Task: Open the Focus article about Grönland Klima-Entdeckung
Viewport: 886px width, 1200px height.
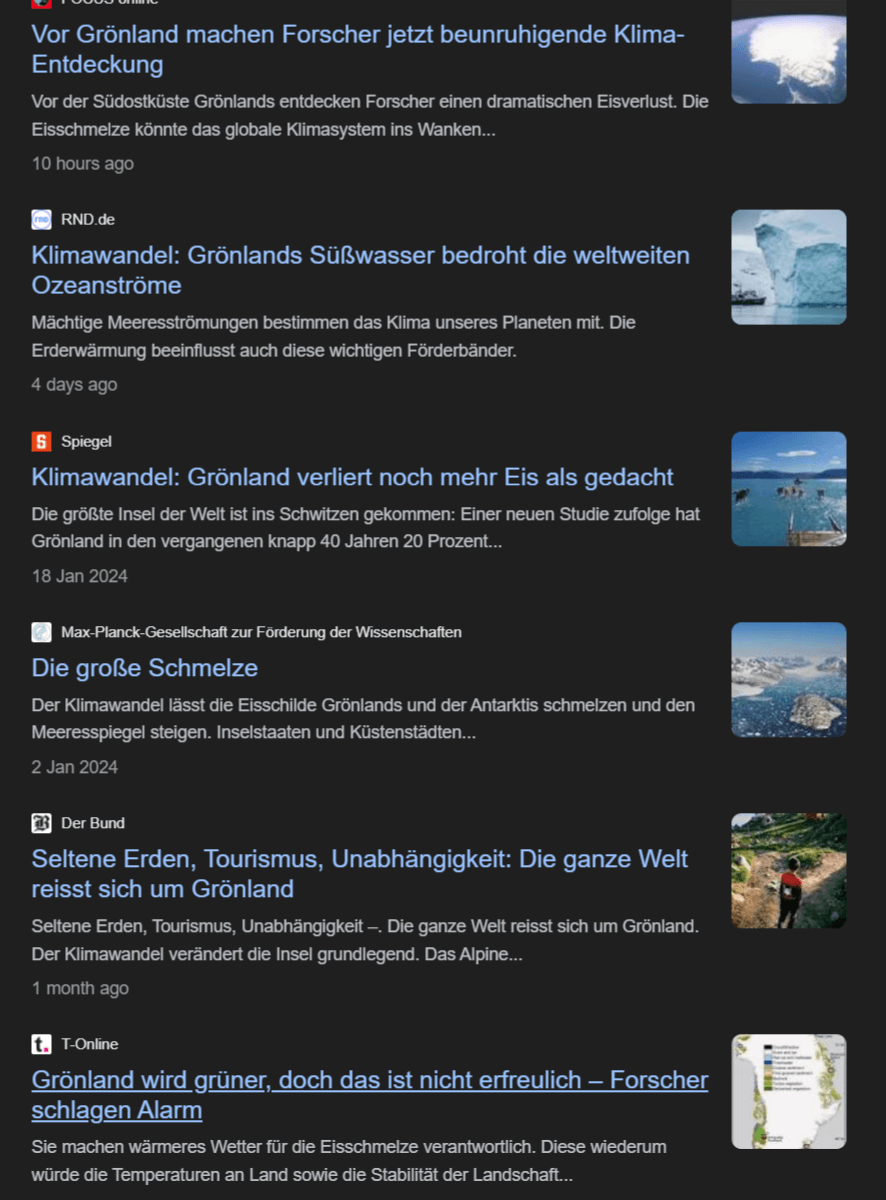Action: [x=358, y=50]
